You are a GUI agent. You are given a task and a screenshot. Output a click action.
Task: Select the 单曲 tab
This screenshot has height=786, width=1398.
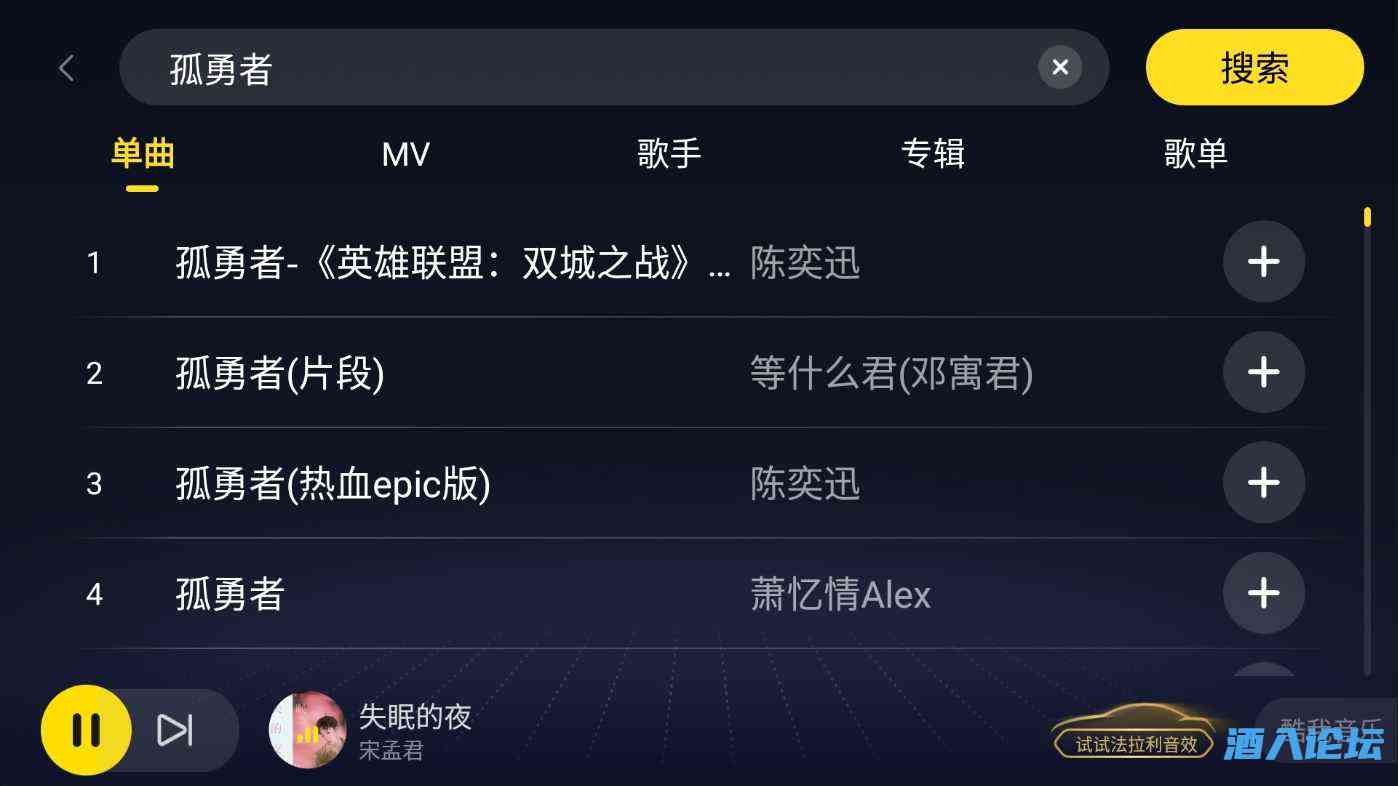(142, 154)
